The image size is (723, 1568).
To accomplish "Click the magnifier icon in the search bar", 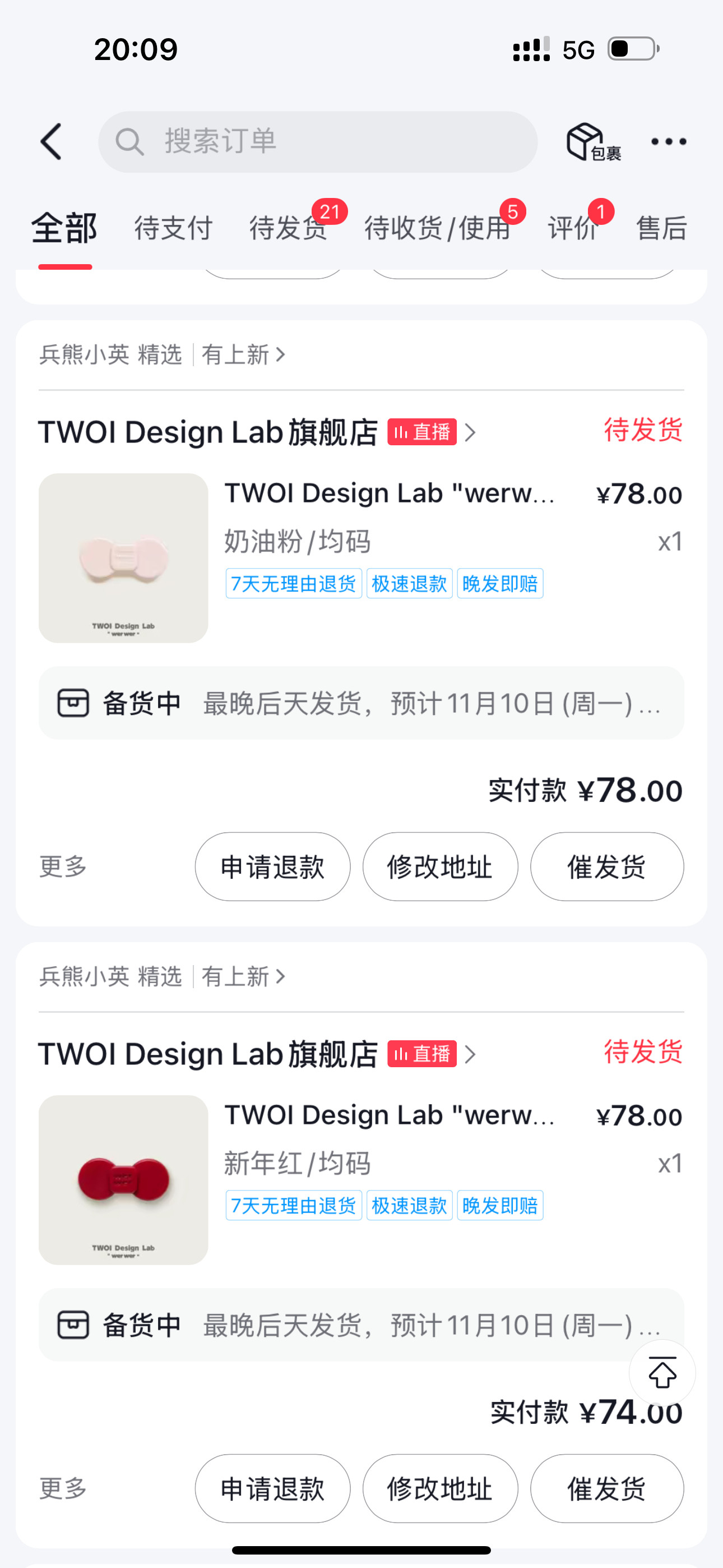I will (129, 141).
